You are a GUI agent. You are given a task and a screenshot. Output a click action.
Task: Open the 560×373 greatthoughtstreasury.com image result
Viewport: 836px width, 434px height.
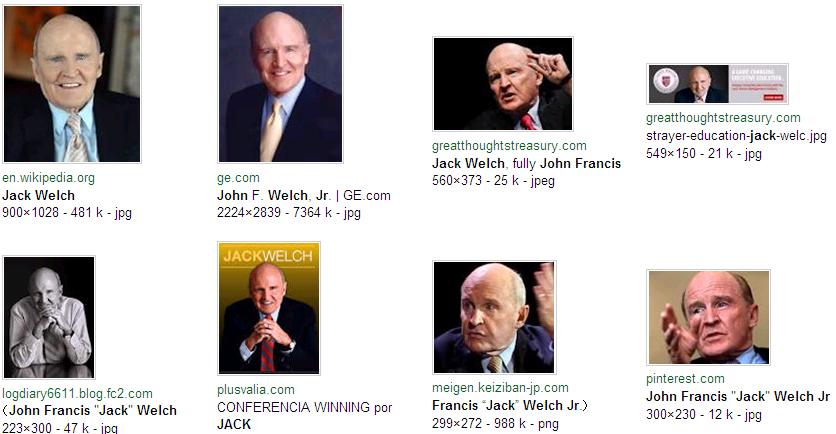click(x=502, y=84)
